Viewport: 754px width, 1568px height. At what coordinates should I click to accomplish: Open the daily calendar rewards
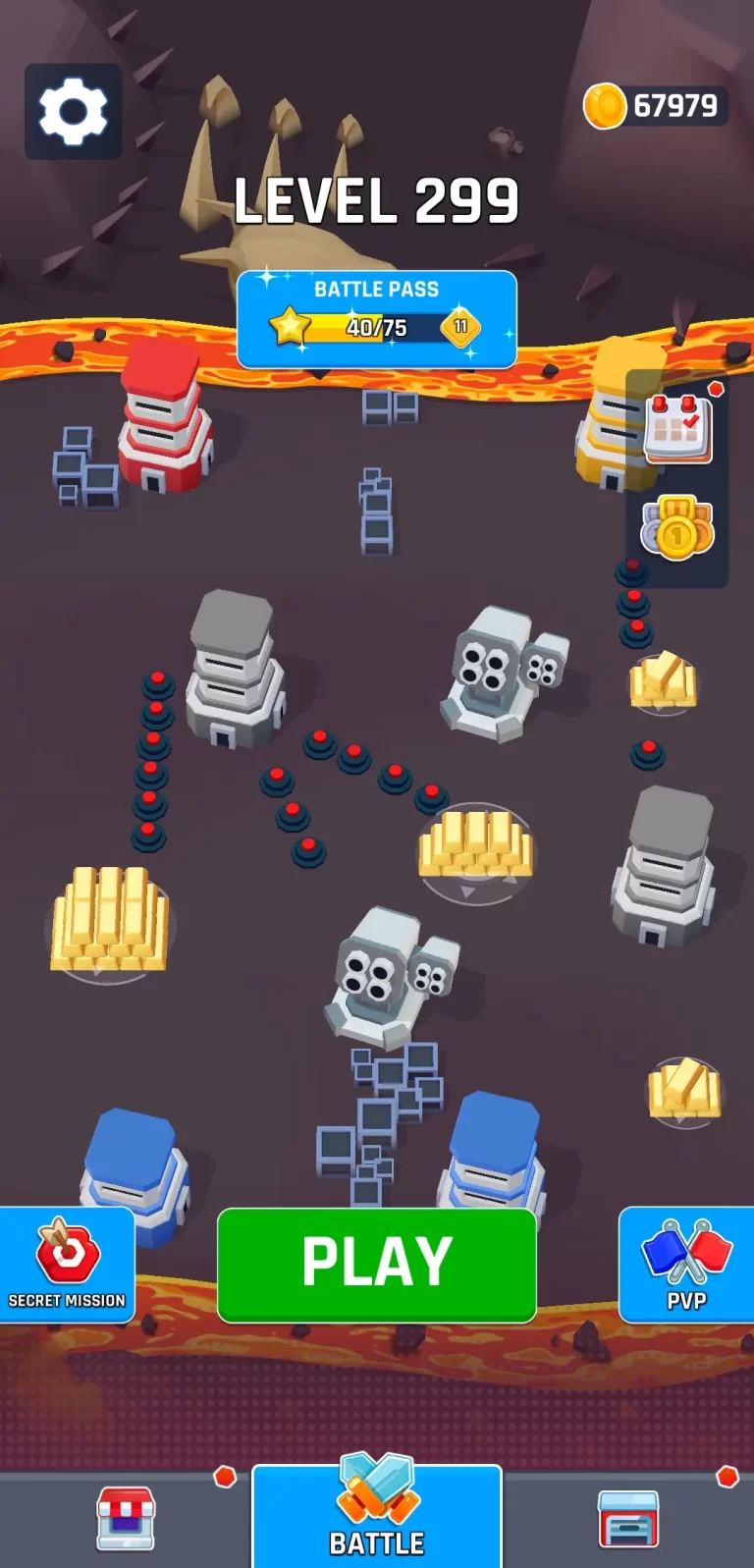[677, 428]
